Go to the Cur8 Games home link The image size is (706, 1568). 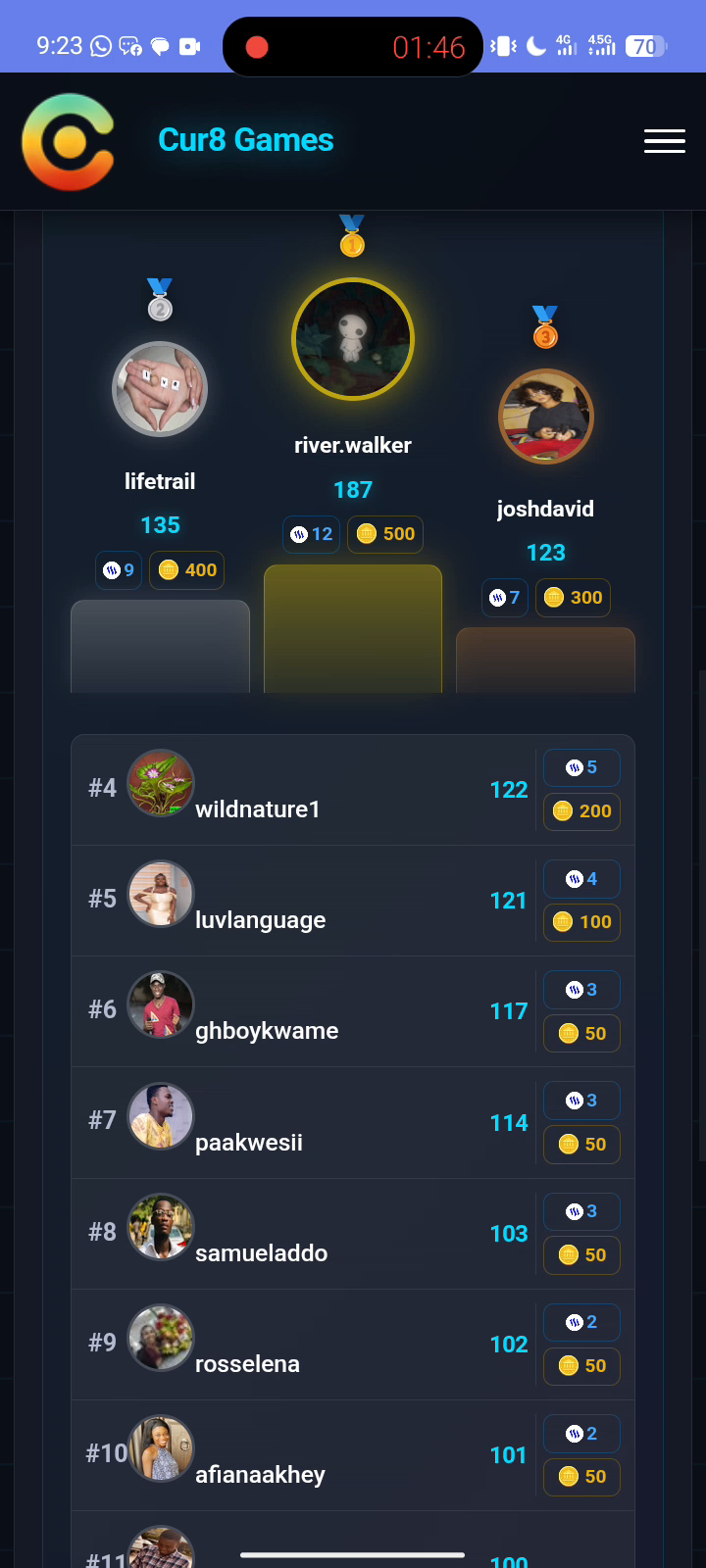pos(245,140)
